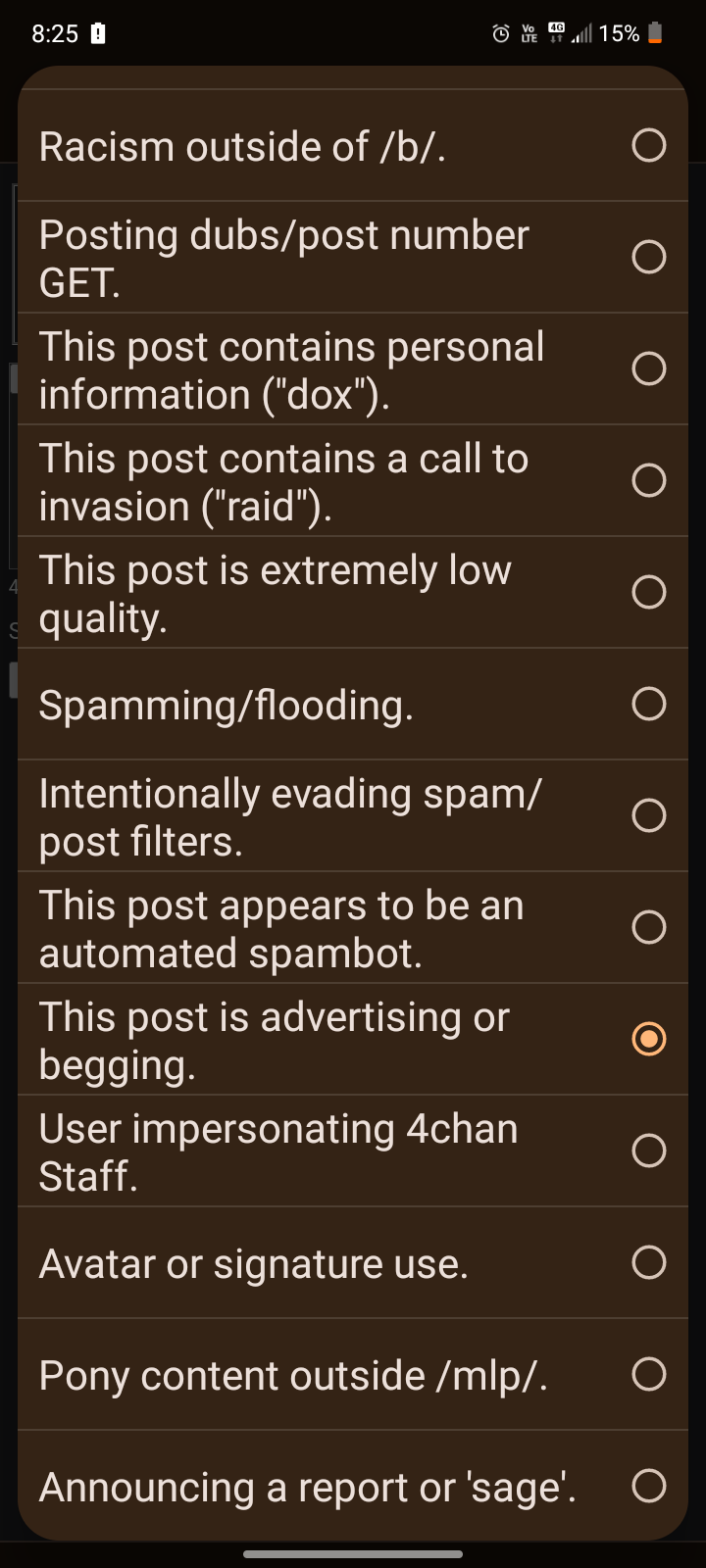Pick 'Announcing a report or sage' option
706x1568 pixels.
click(353, 1486)
